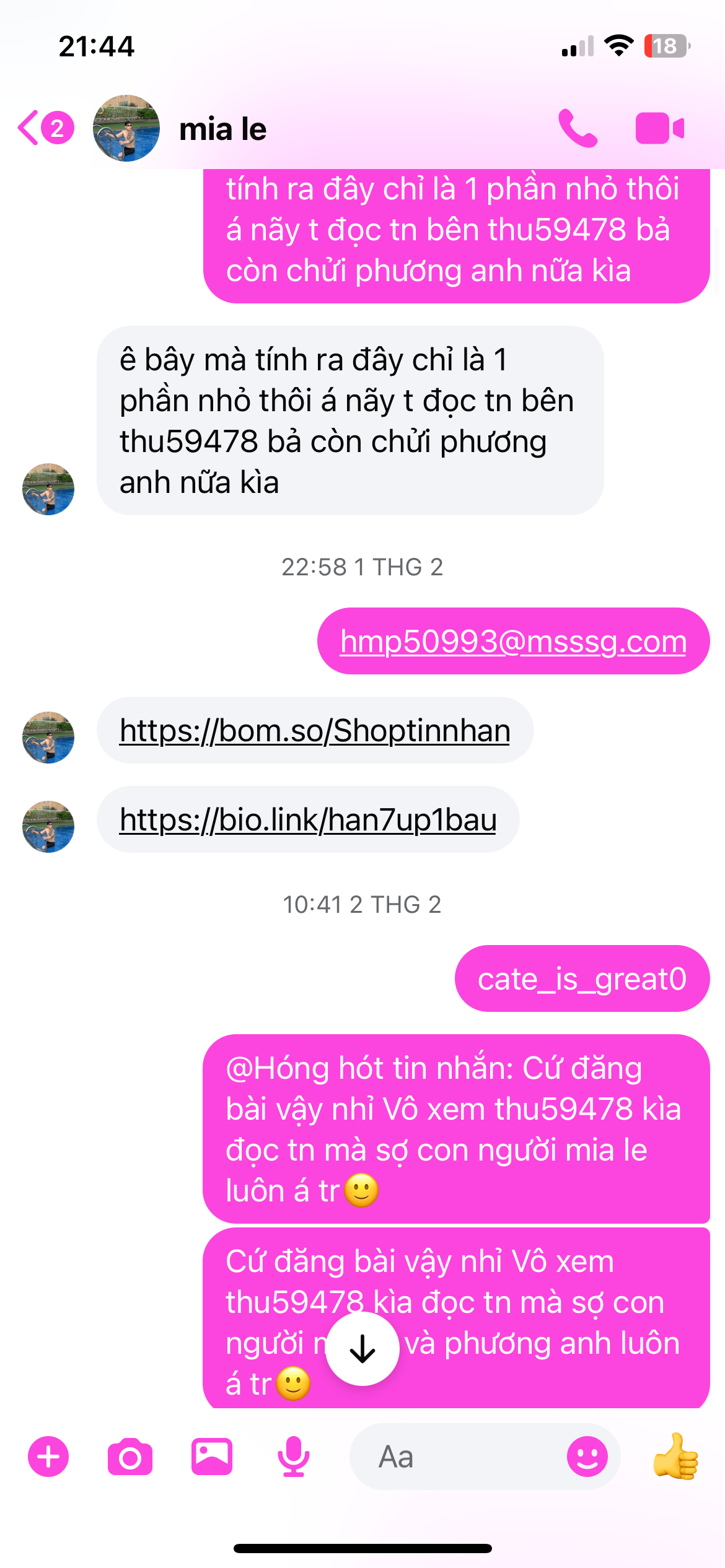Screen dimensions: 725x1568
Task: Jump to latest messages with down arrow
Action: (x=362, y=1349)
